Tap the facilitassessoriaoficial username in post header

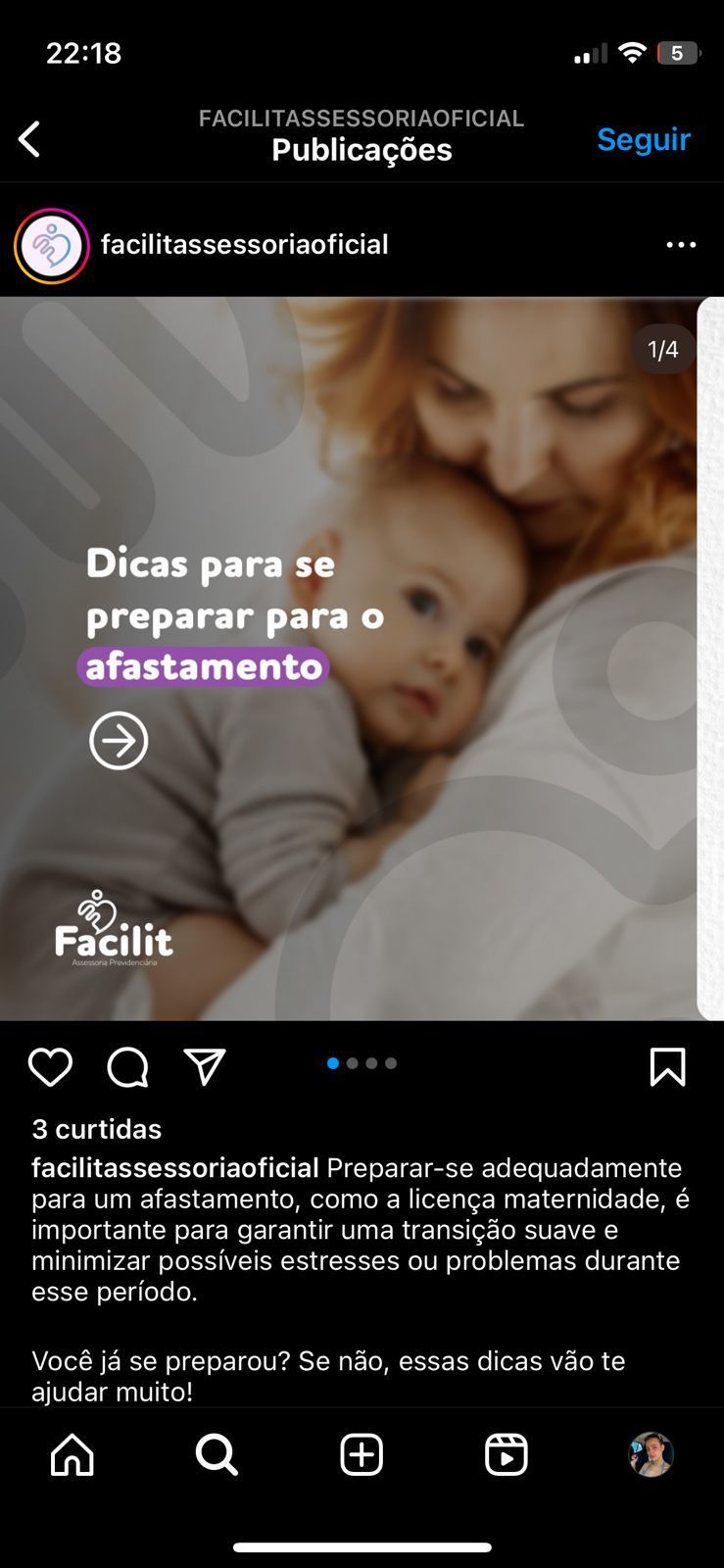(245, 245)
